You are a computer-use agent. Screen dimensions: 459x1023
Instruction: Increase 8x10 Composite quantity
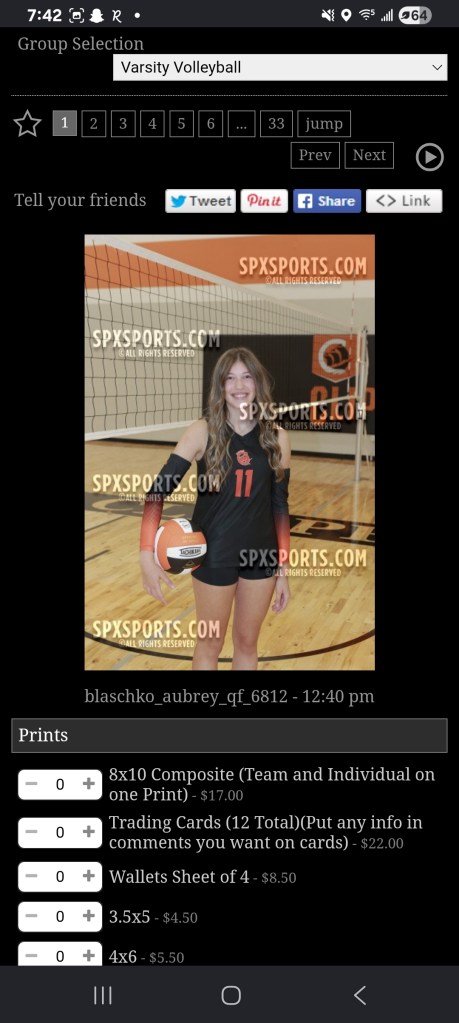click(x=89, y=784)
